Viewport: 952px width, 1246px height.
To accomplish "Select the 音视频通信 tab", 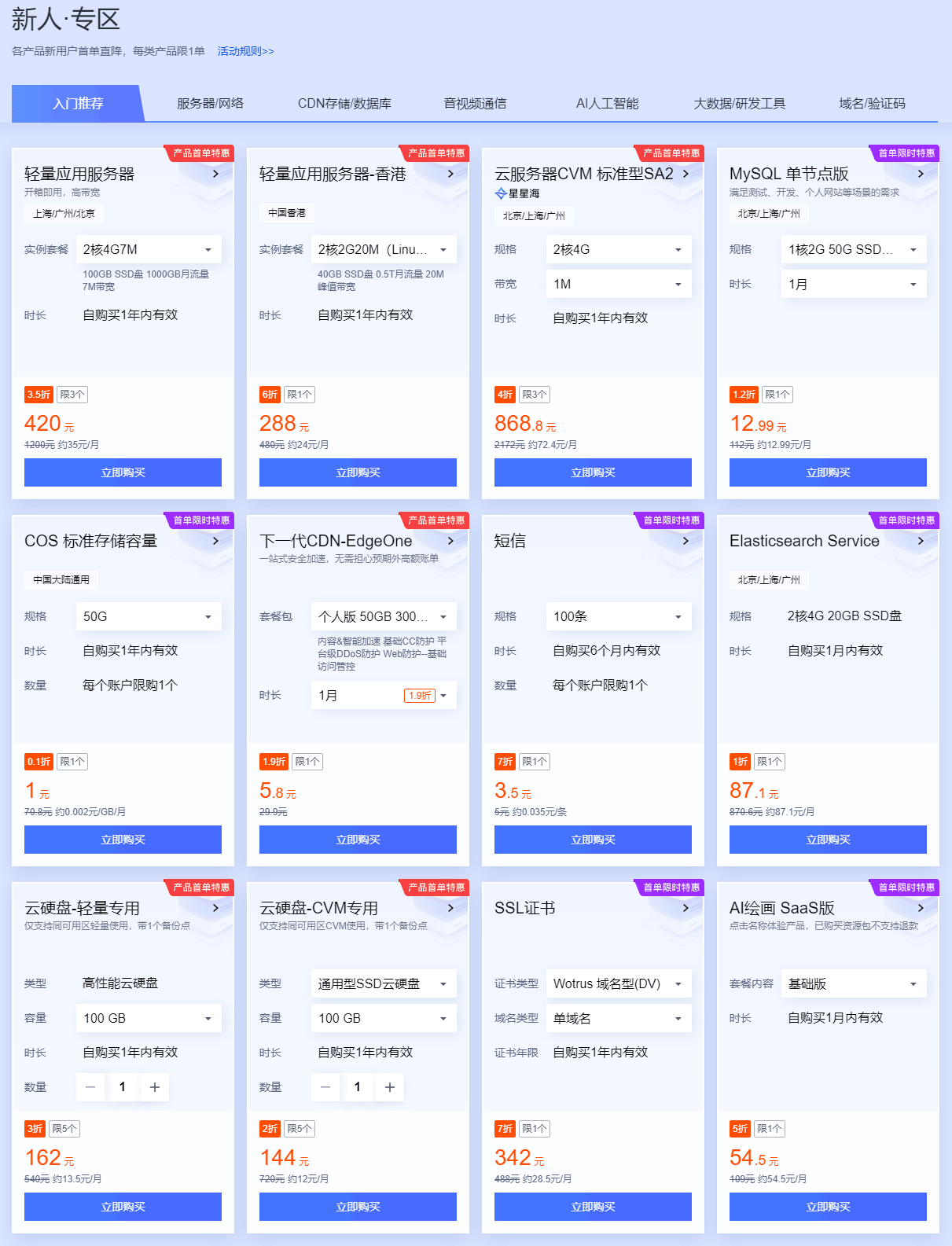I will [475, 104].
